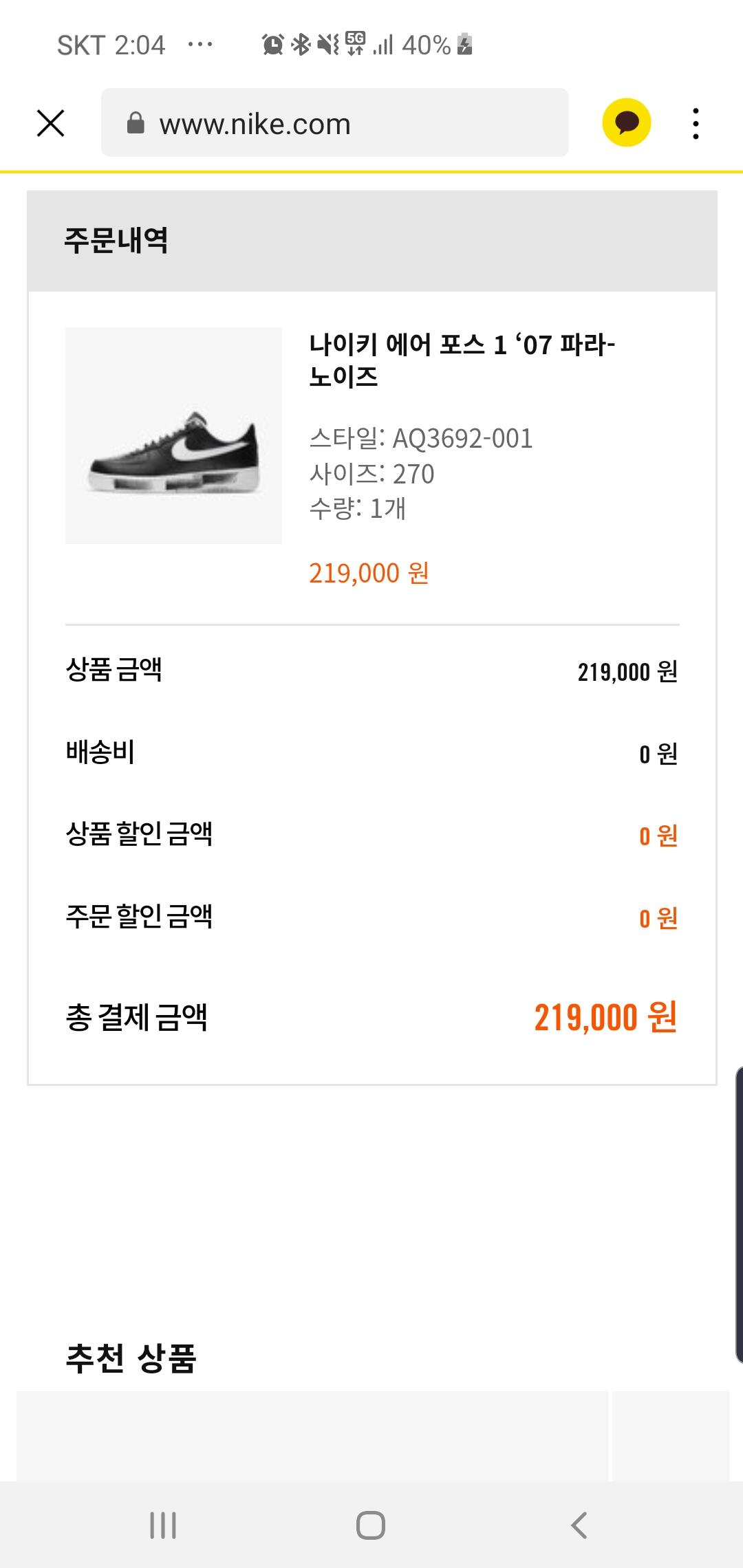Screen dimensions: 743x1568
Task: Tap the www.nike.com address bar
Action: tap(334, 124)
